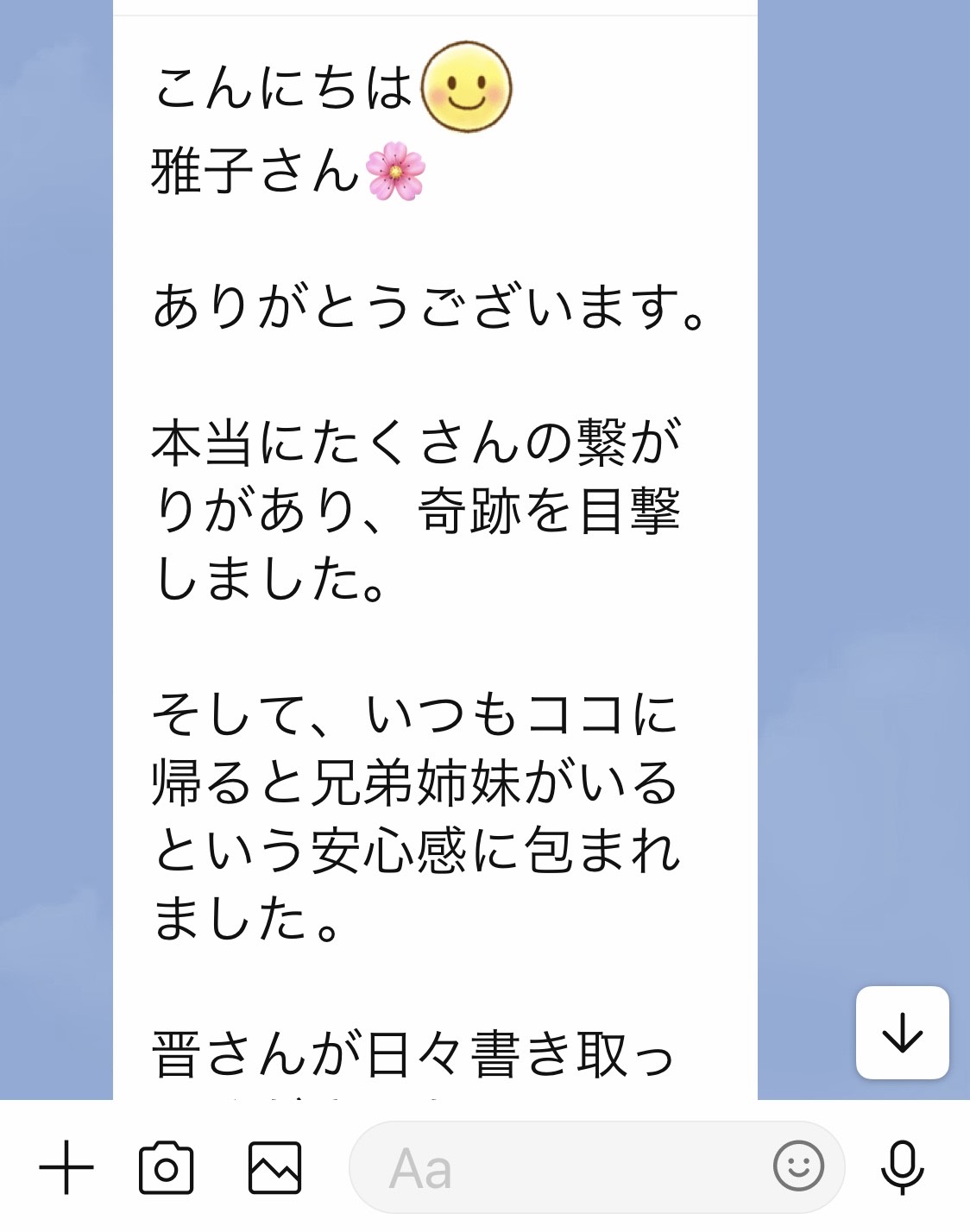Open the emoji sticker picker
Screen dimensions: 970x1232
click(798, 1166)
